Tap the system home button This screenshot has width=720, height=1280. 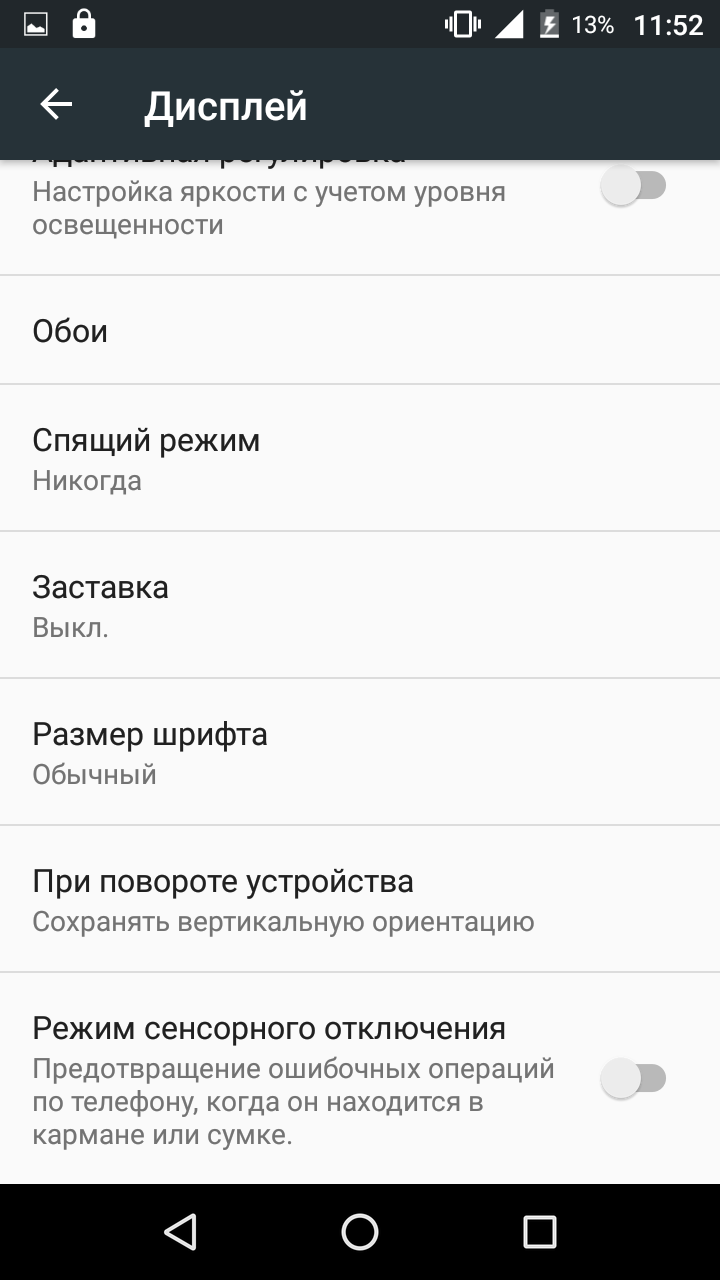click(x=360, y=1232)
